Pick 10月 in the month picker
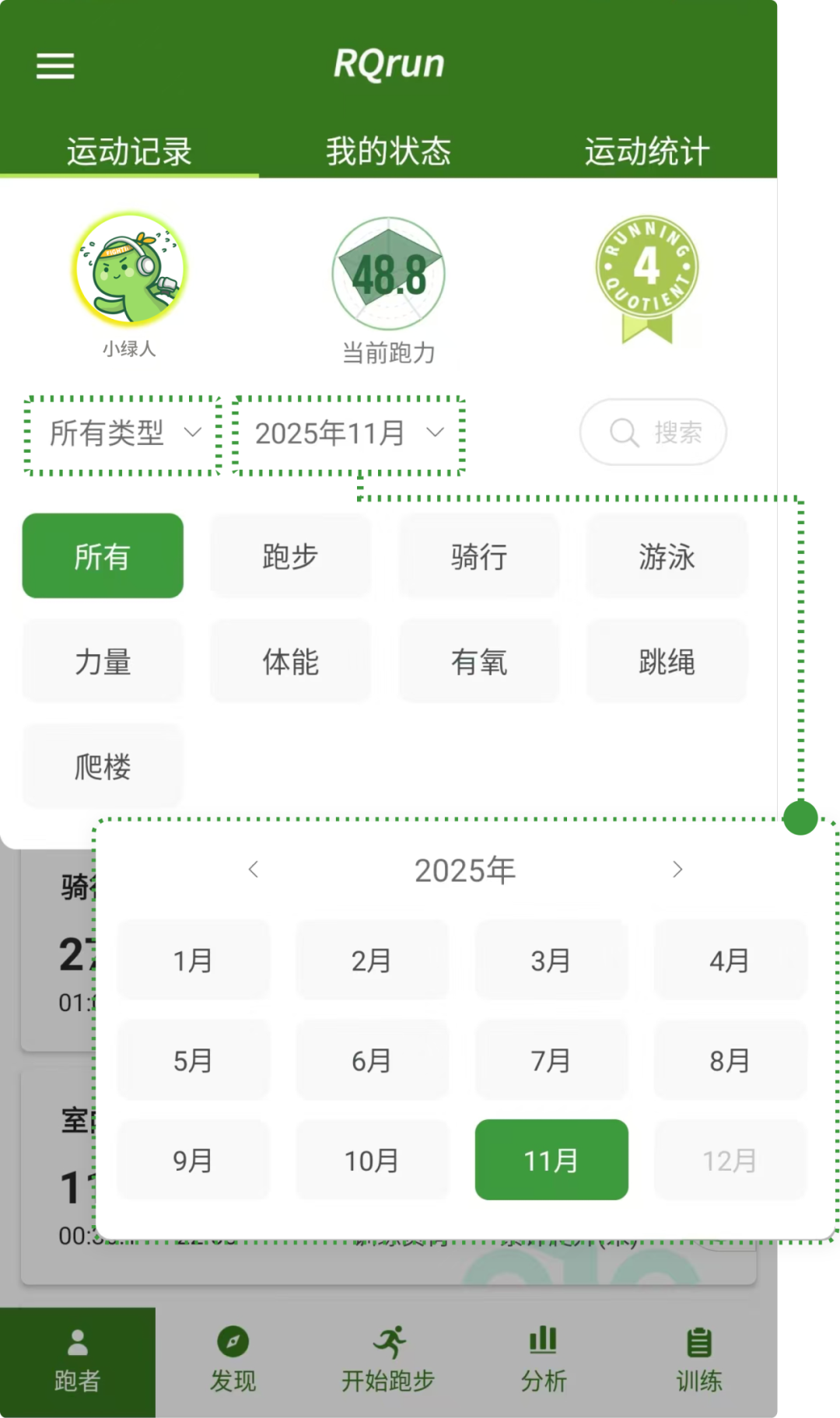Image resolution: width=840 pixels, height=1418 pixels. (372, 1161)
